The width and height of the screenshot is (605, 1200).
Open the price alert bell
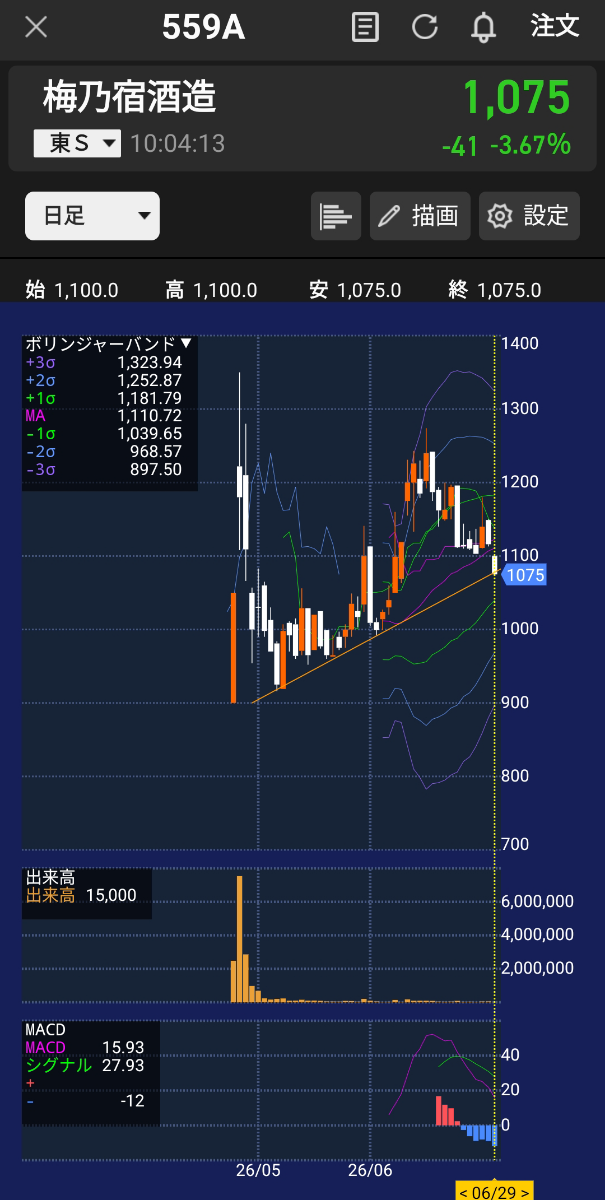(x=485, y=27)
